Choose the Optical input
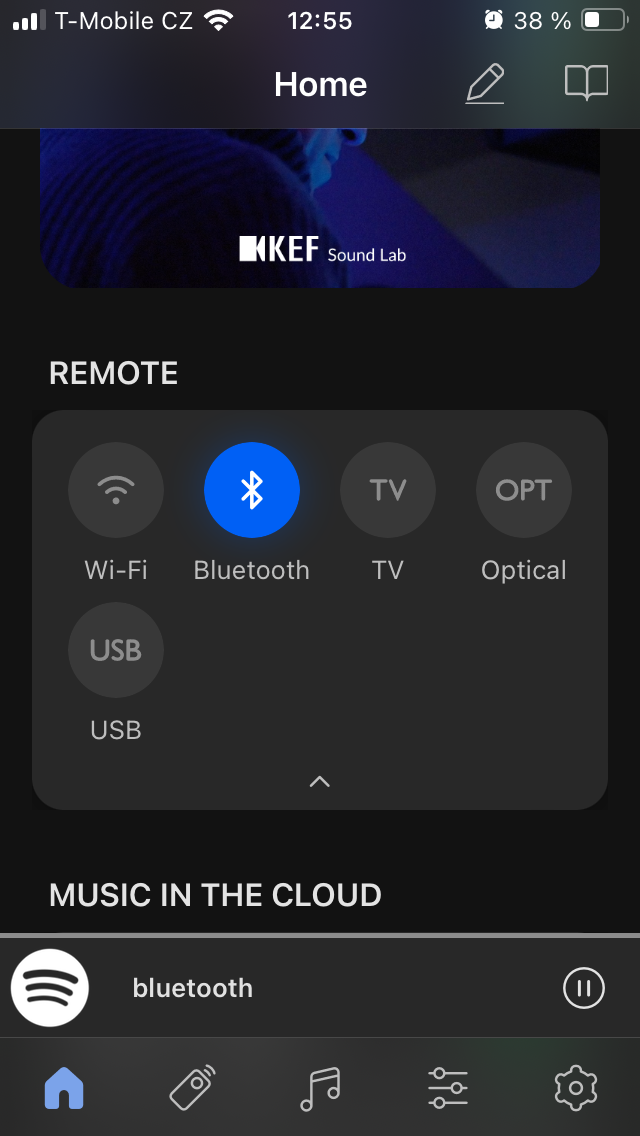Image resolution: width=640 pixels, height=1136 pixels. [524, 490]
